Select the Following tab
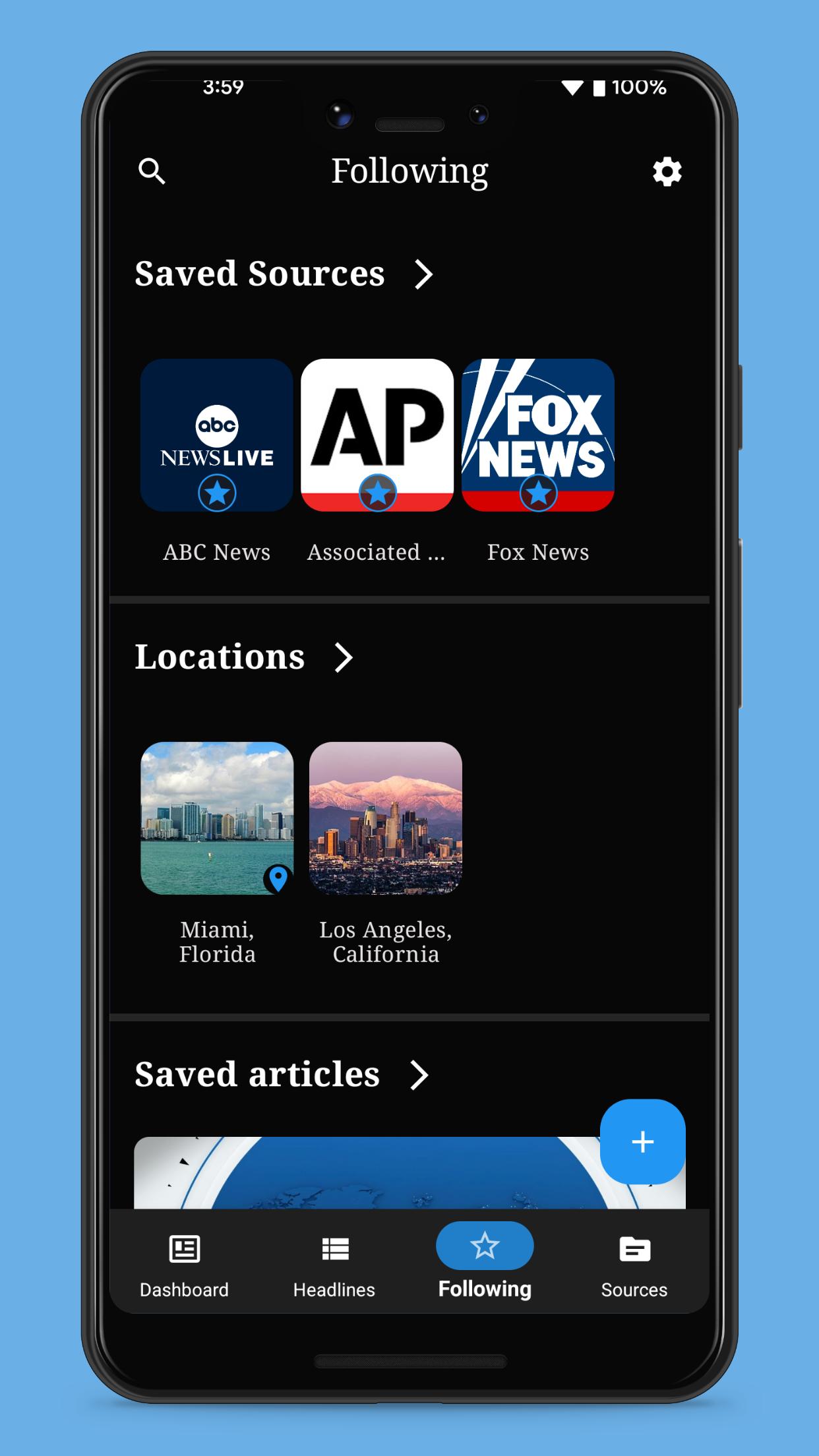The width and height of the screenshot is (819, 1456). click(485, 1262)
